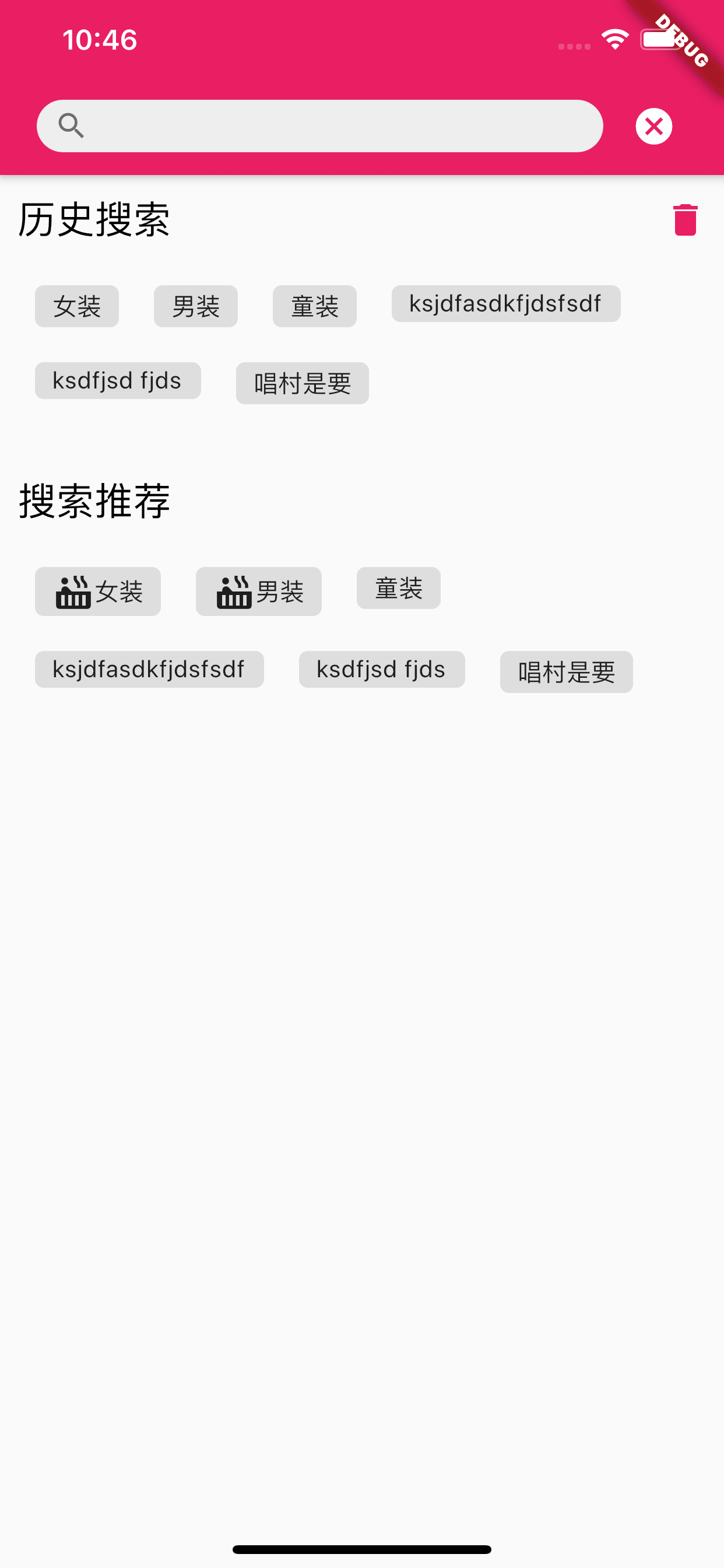Choose 童装 chip in 历史搜索

click(x=315, y=306)
